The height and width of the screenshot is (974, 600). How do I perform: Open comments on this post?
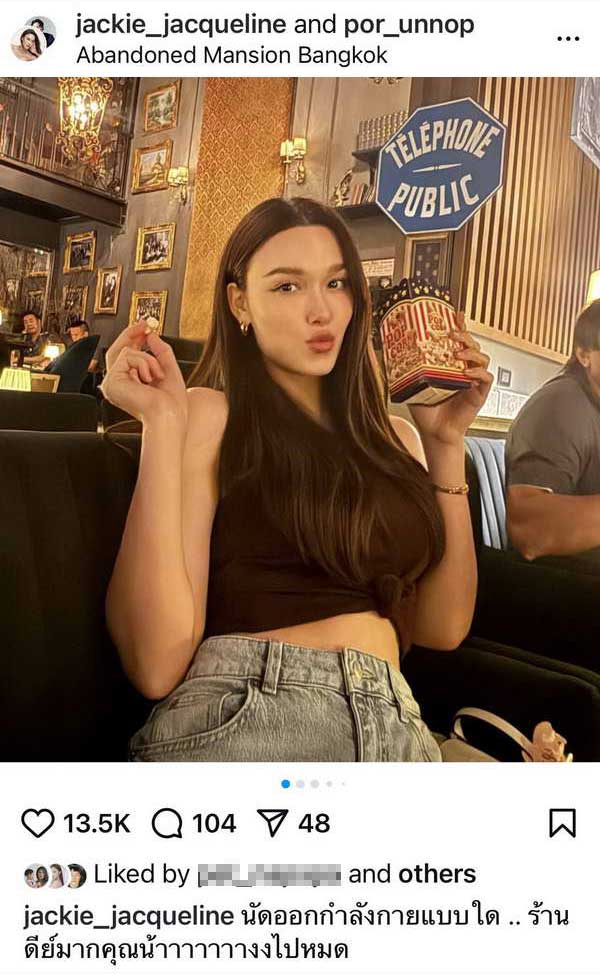coord(166,824)
